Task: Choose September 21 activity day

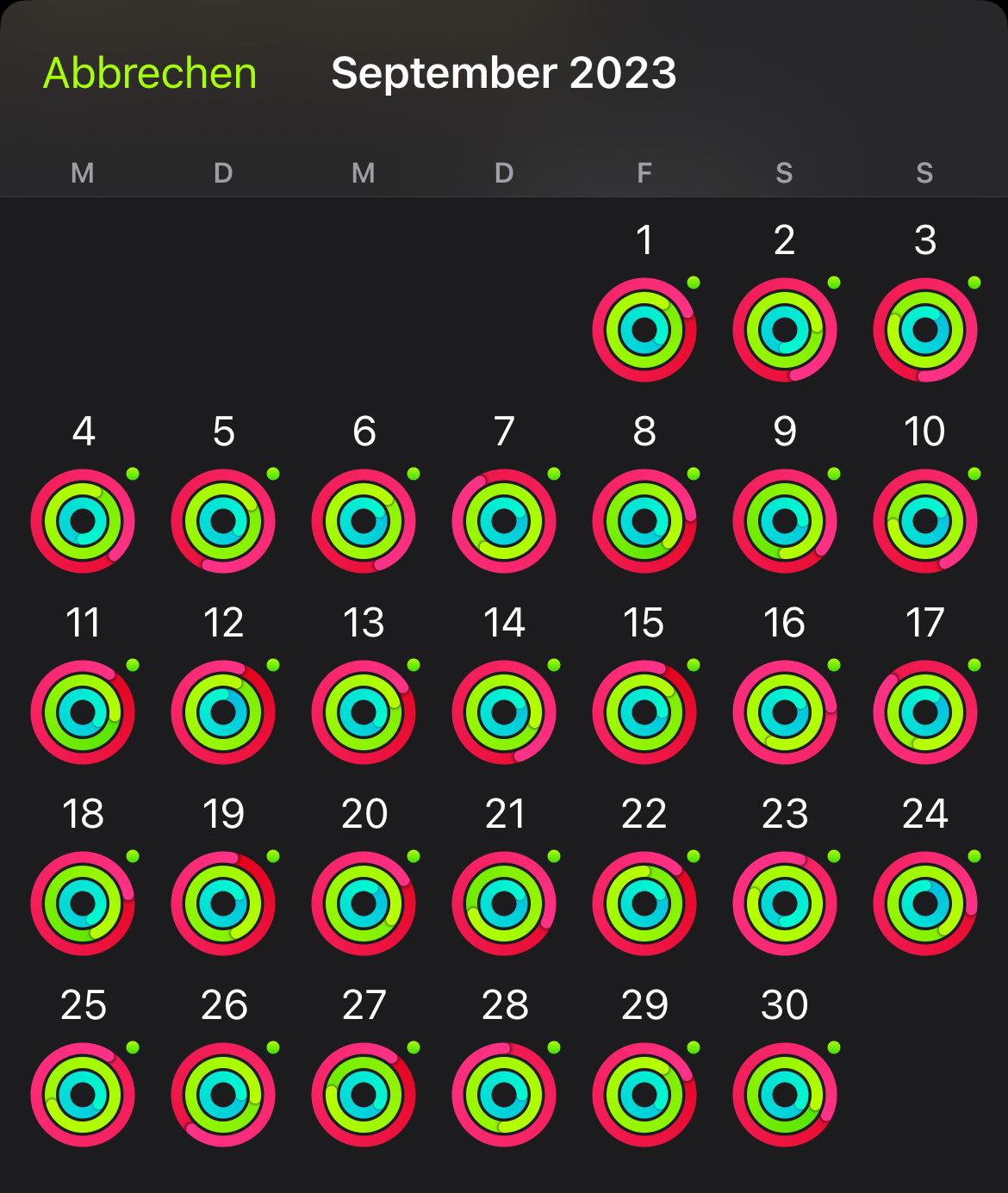Action: (x=504, y=904)
